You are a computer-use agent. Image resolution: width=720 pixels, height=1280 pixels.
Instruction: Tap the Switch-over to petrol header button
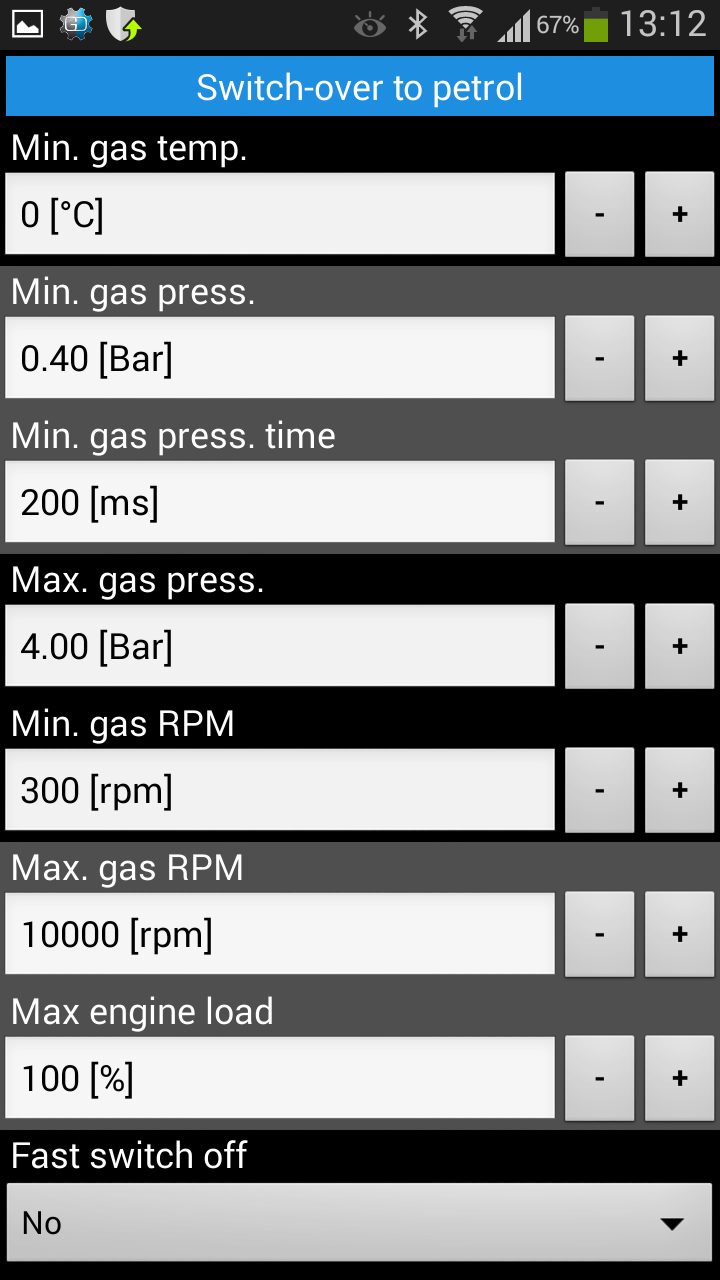tap(360, 87)
